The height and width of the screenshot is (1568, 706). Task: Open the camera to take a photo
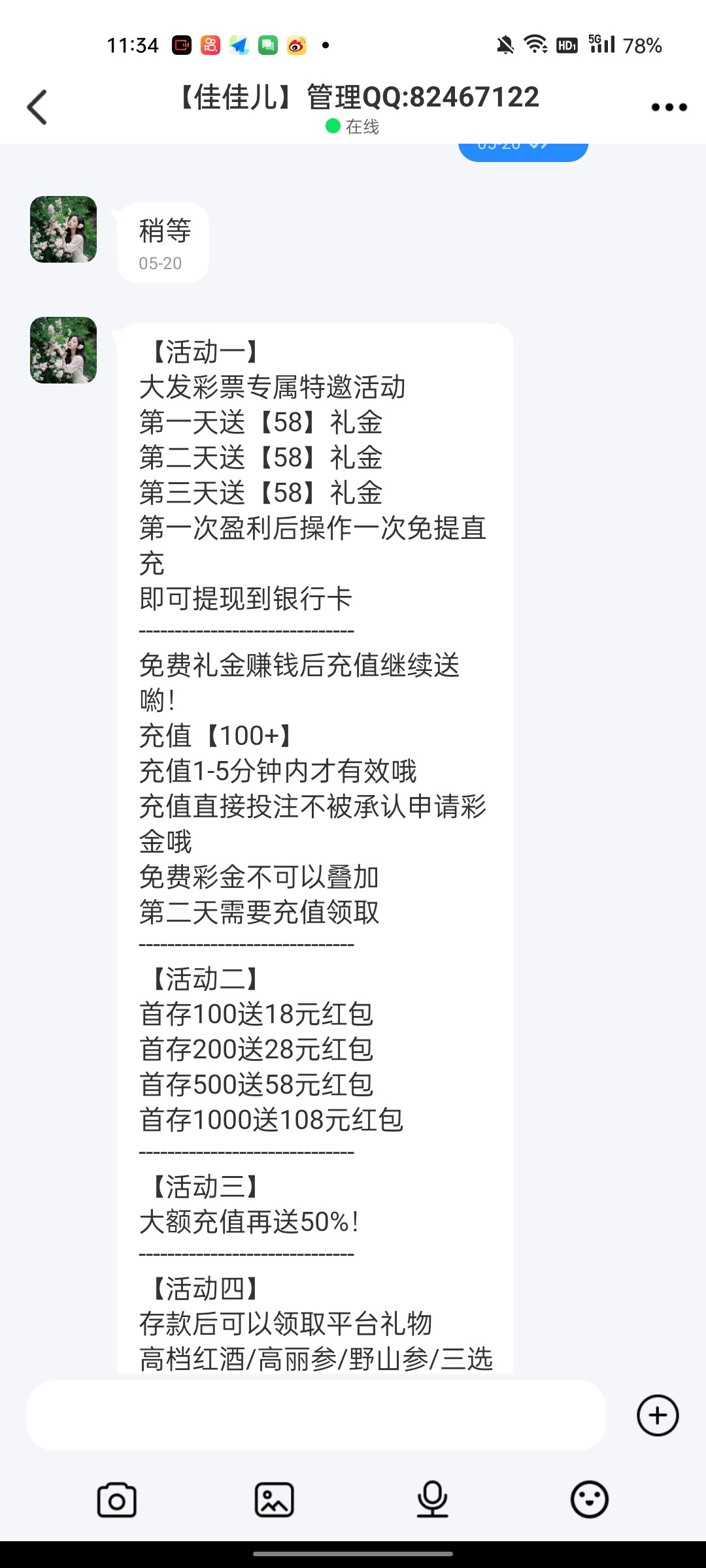tap(117, 1499)
